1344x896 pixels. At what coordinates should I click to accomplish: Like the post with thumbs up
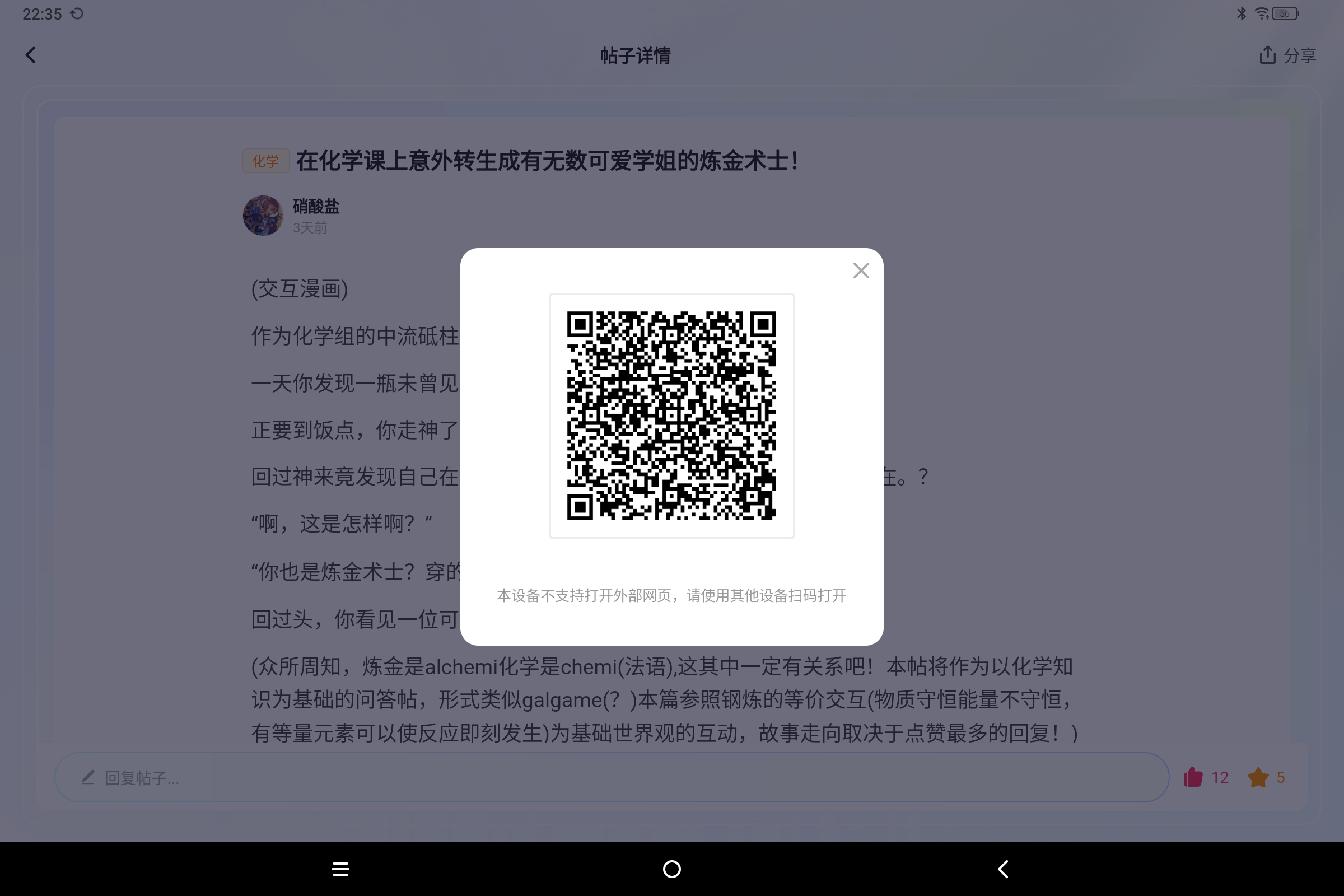coord(1193,777)
